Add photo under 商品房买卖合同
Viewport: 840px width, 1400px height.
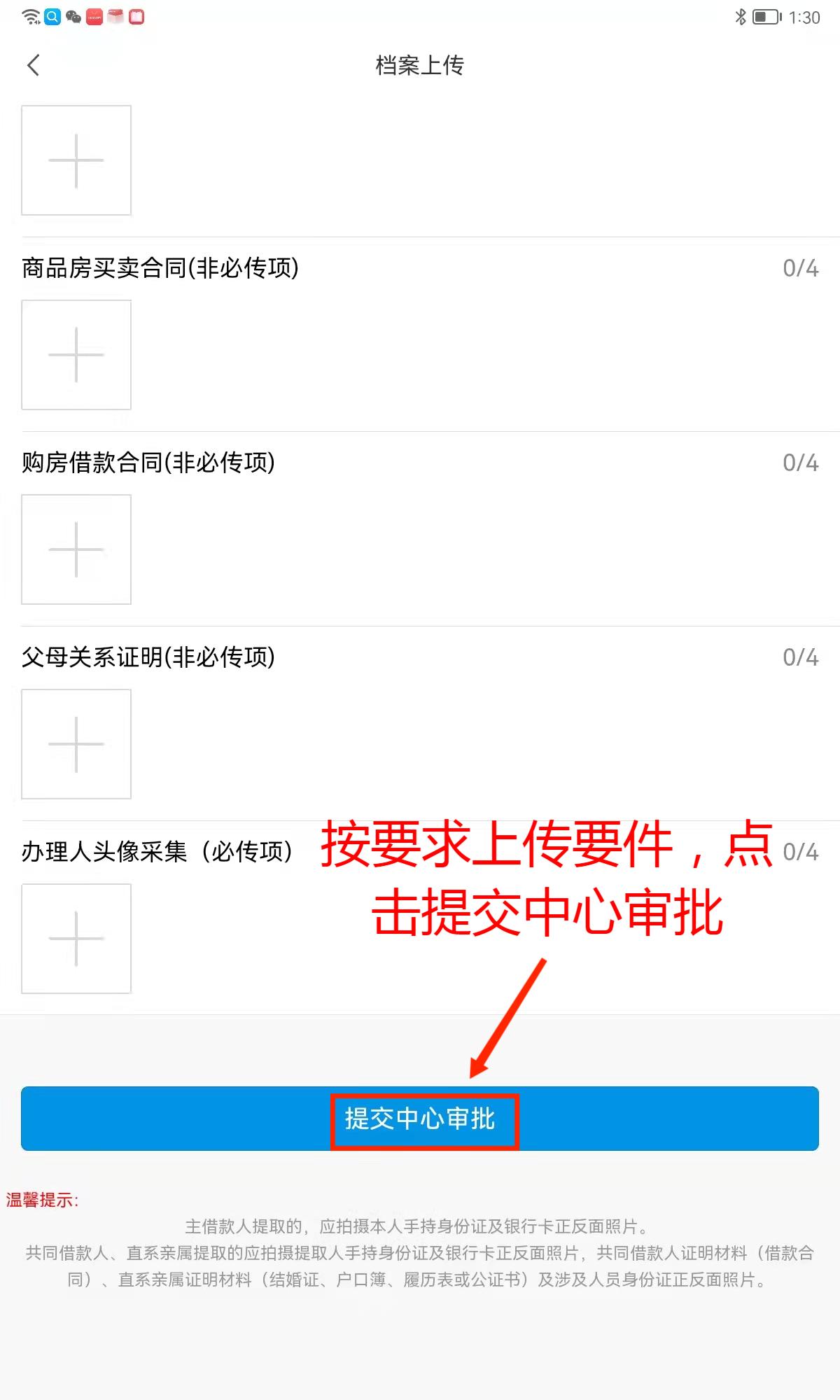click(x=76, y=355)
